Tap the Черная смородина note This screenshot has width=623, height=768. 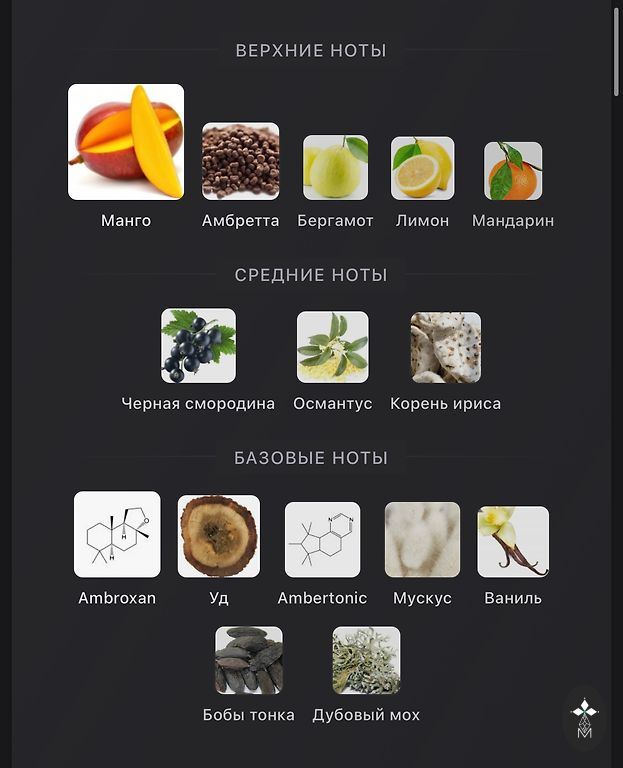(x=198, y=345)
